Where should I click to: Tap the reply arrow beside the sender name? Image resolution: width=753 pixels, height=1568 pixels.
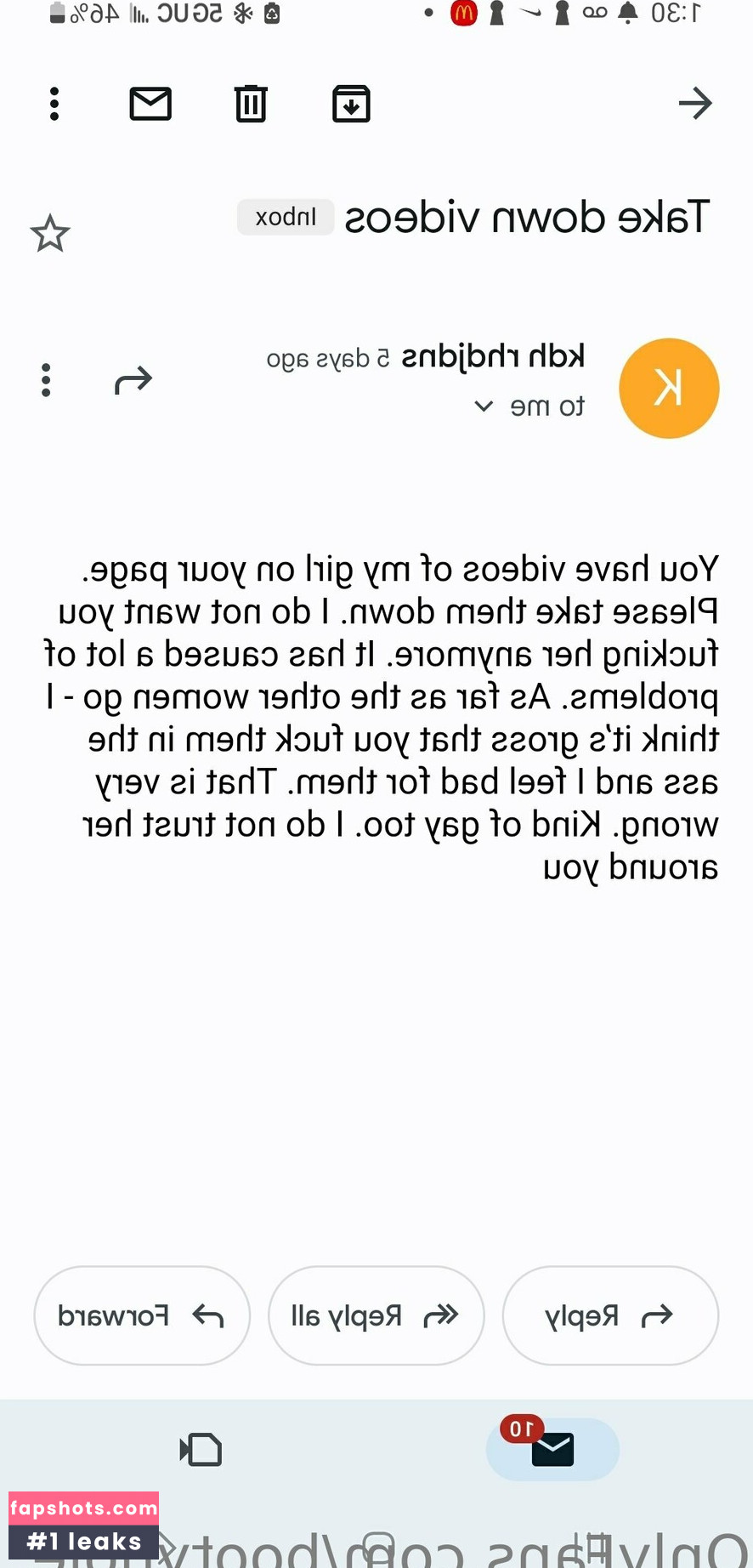[133, 380]
